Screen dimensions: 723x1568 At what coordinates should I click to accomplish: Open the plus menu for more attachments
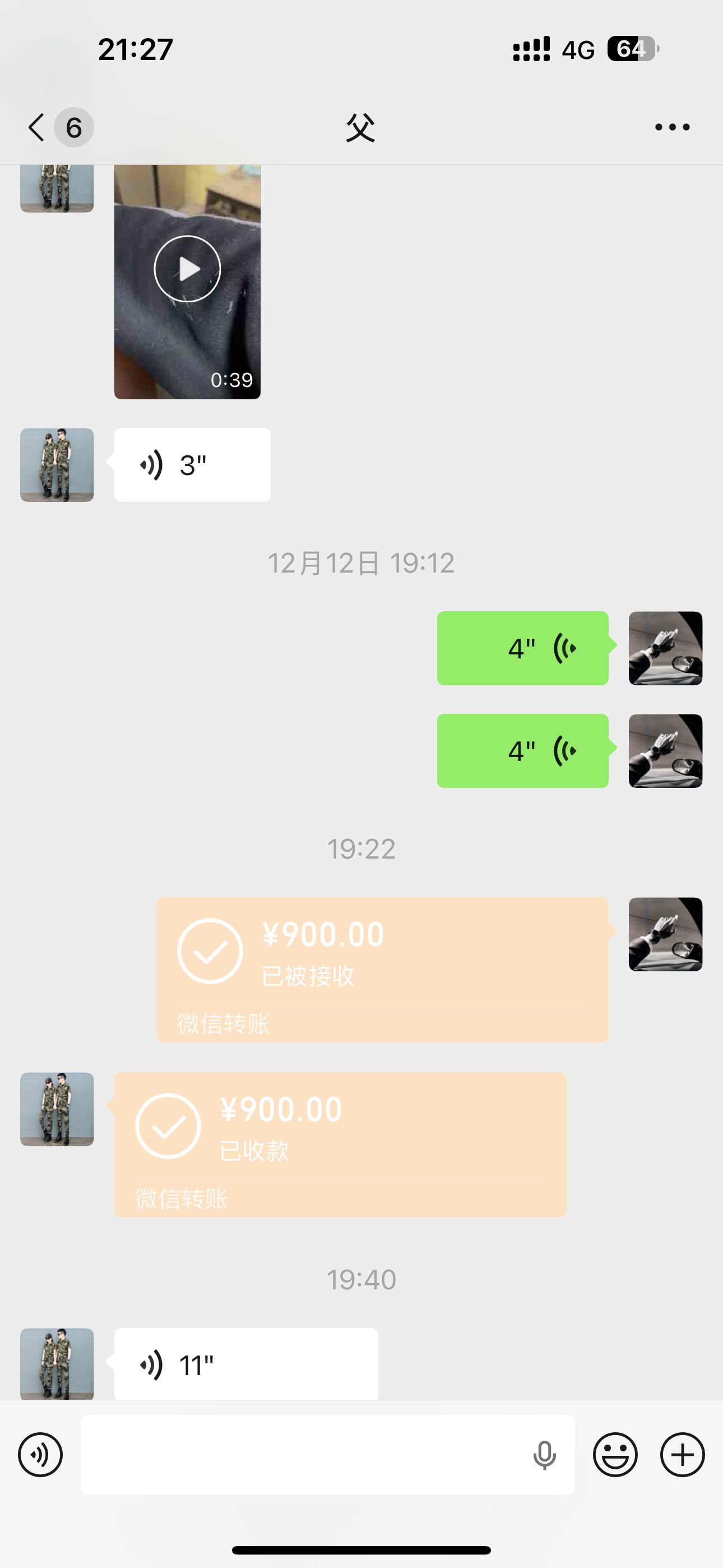click(682, 1455)
